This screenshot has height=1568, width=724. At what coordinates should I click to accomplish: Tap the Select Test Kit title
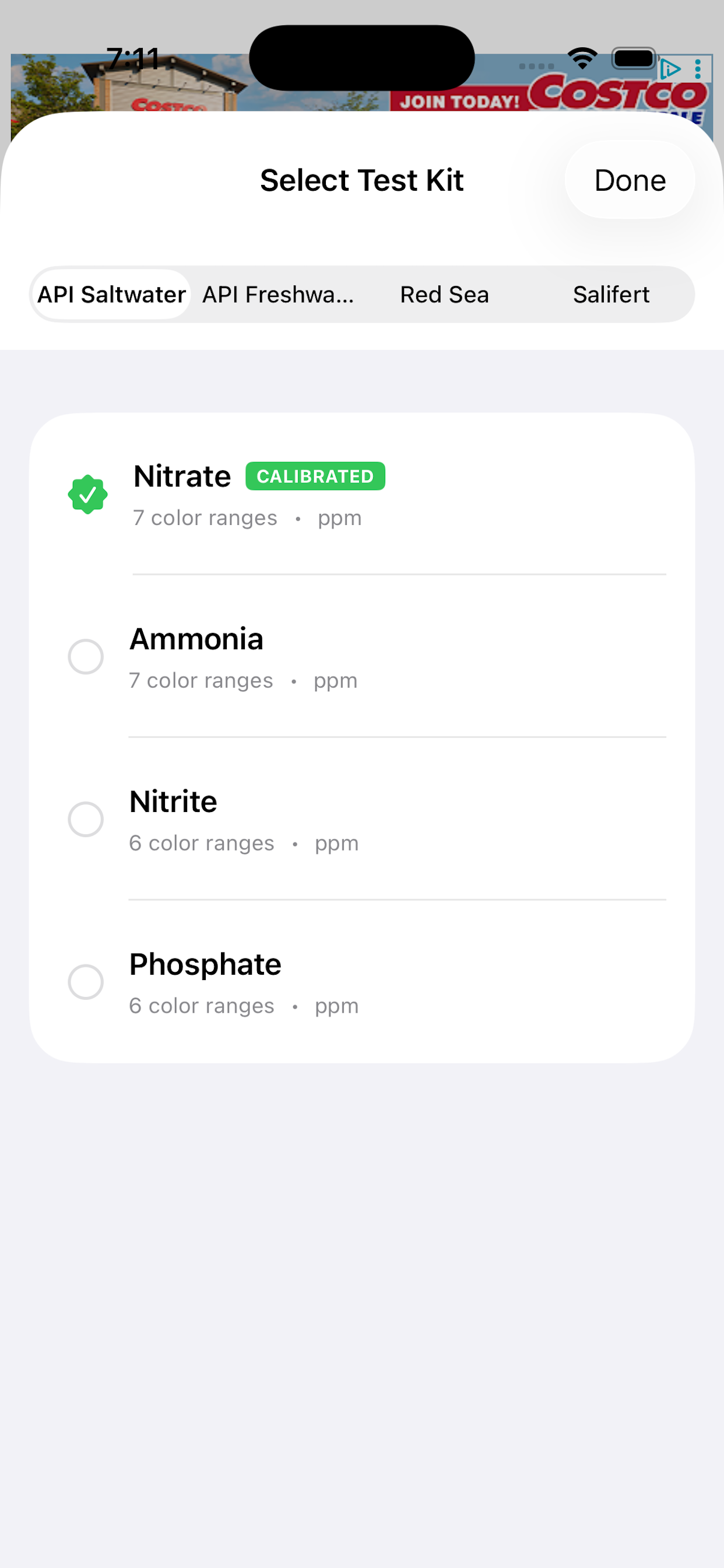361,180
